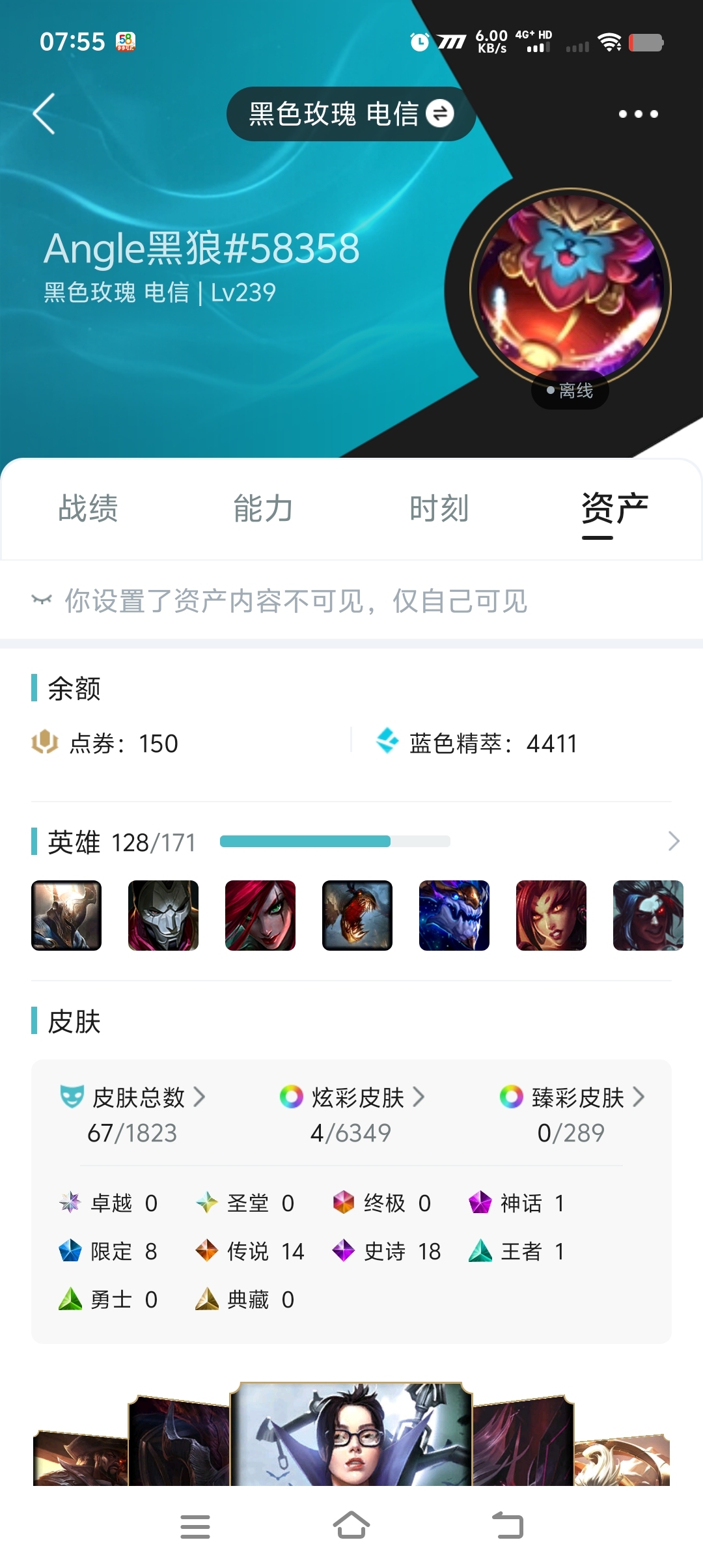Switch to the 战绩 tab
The height and width of the screenshot is (1568, 703).
pyautogui.click(x=88, y=508)
